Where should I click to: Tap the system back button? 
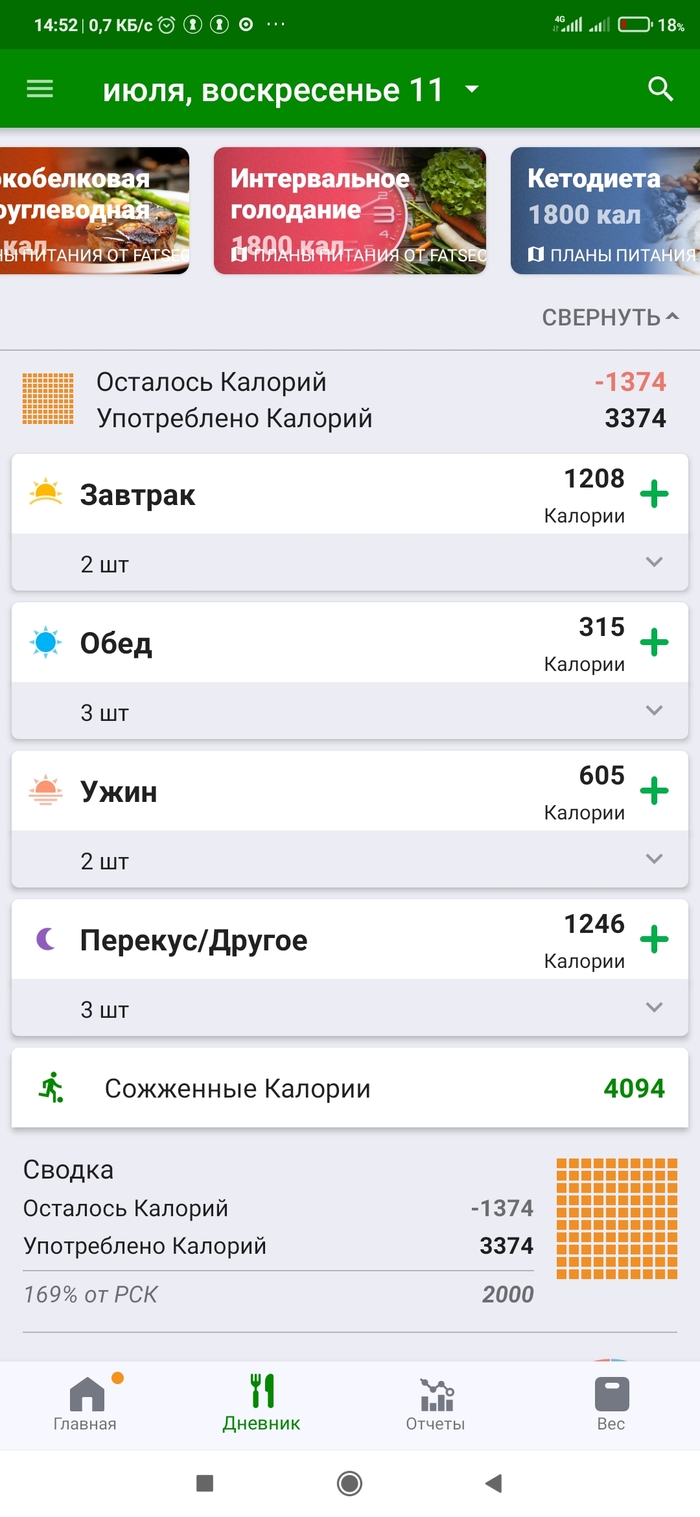[493, 1483]
